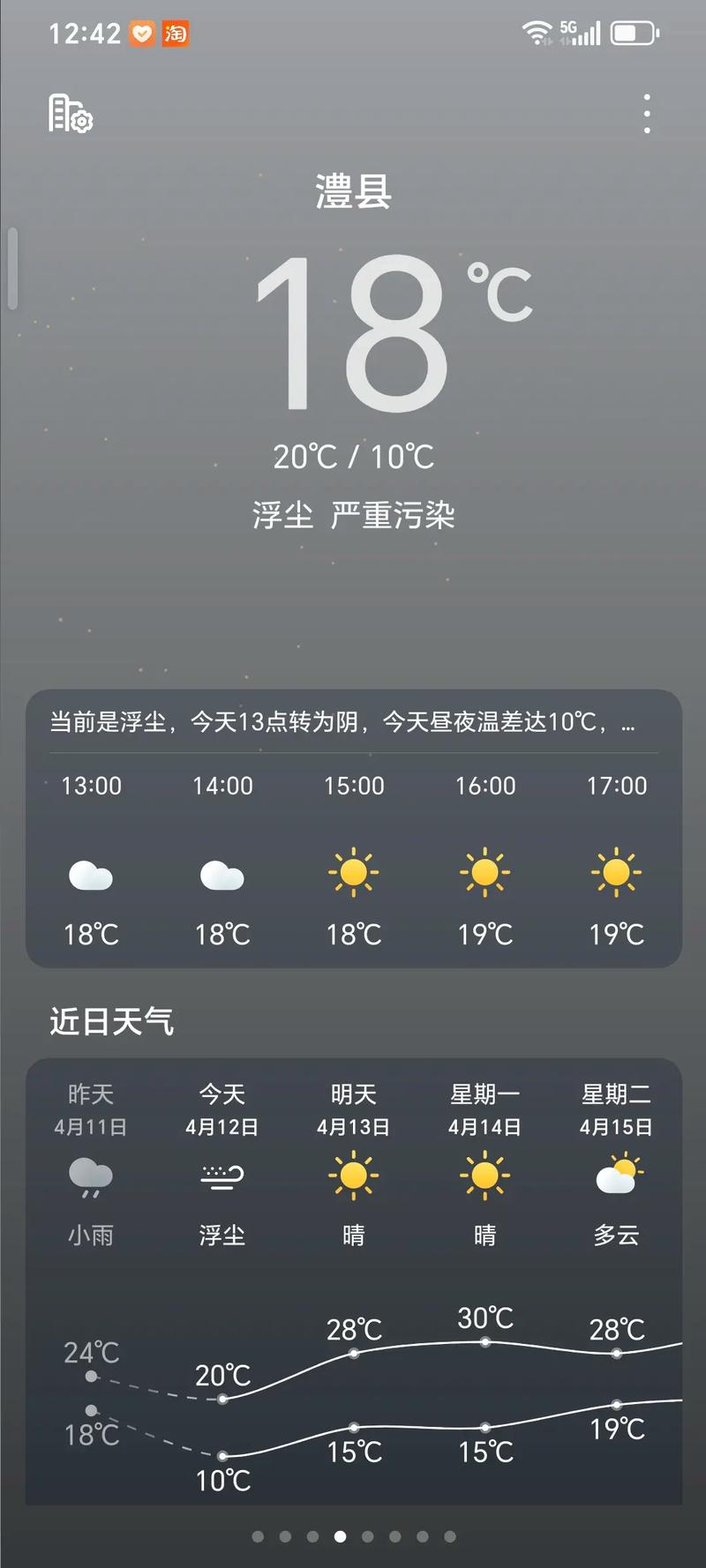Tap the 浮尘 严重污染 air quality label

pyautogui.click(x=353, y=516)
